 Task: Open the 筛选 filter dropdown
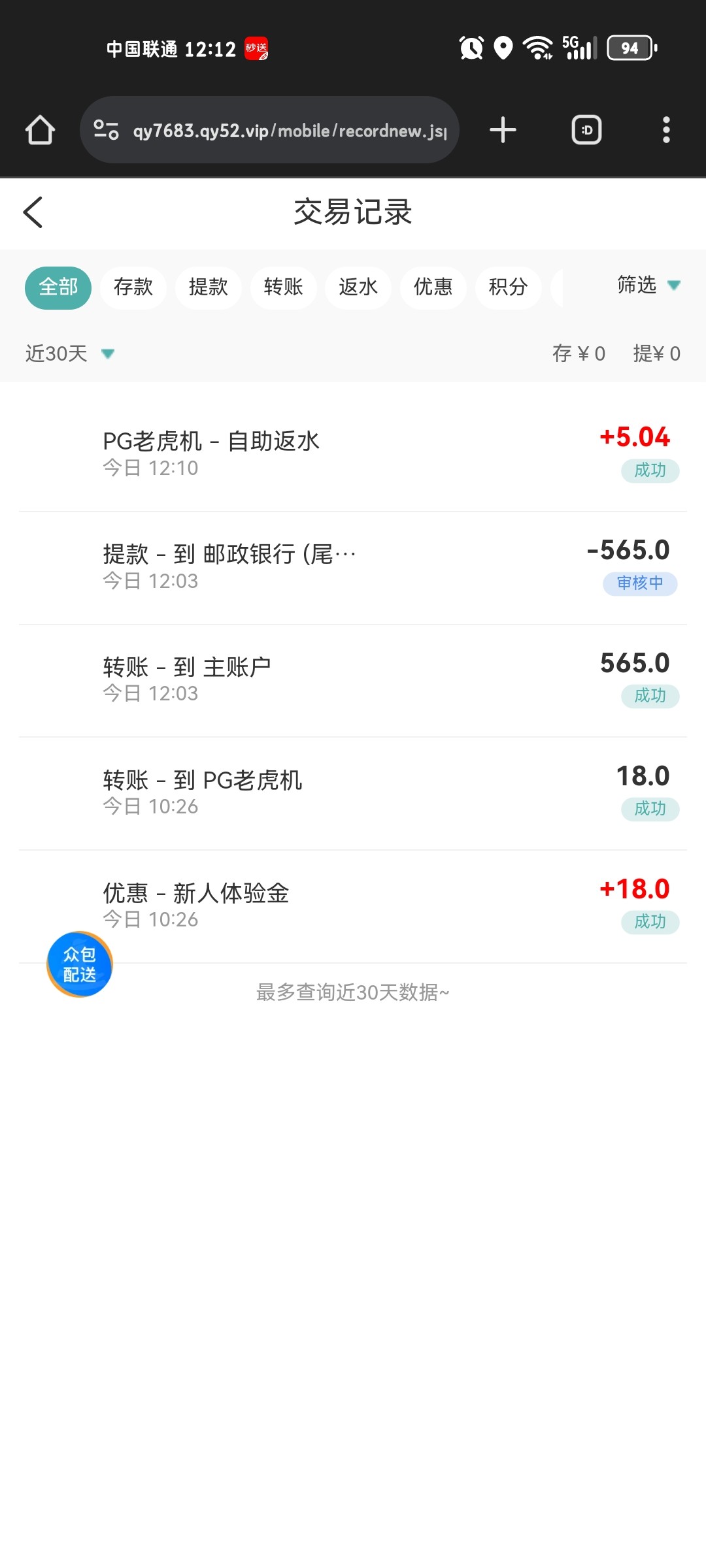click(648, 285)
